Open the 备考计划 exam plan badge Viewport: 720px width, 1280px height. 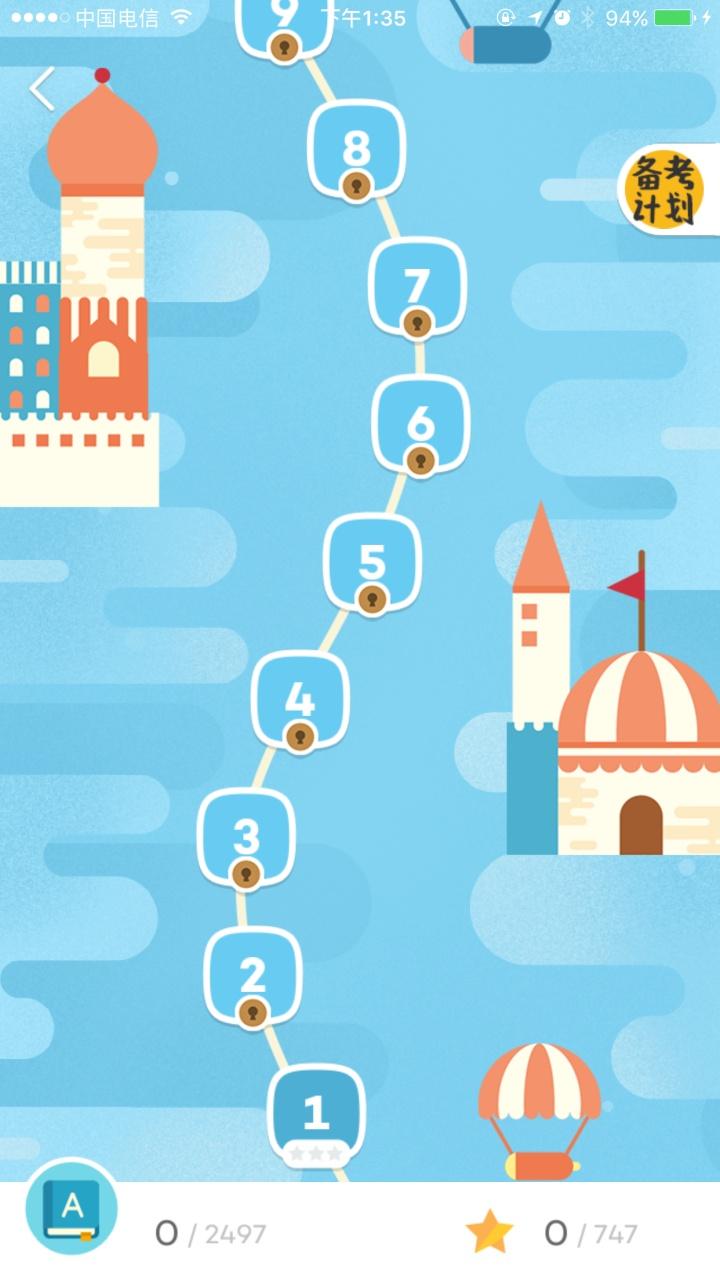tap(664, 190)
